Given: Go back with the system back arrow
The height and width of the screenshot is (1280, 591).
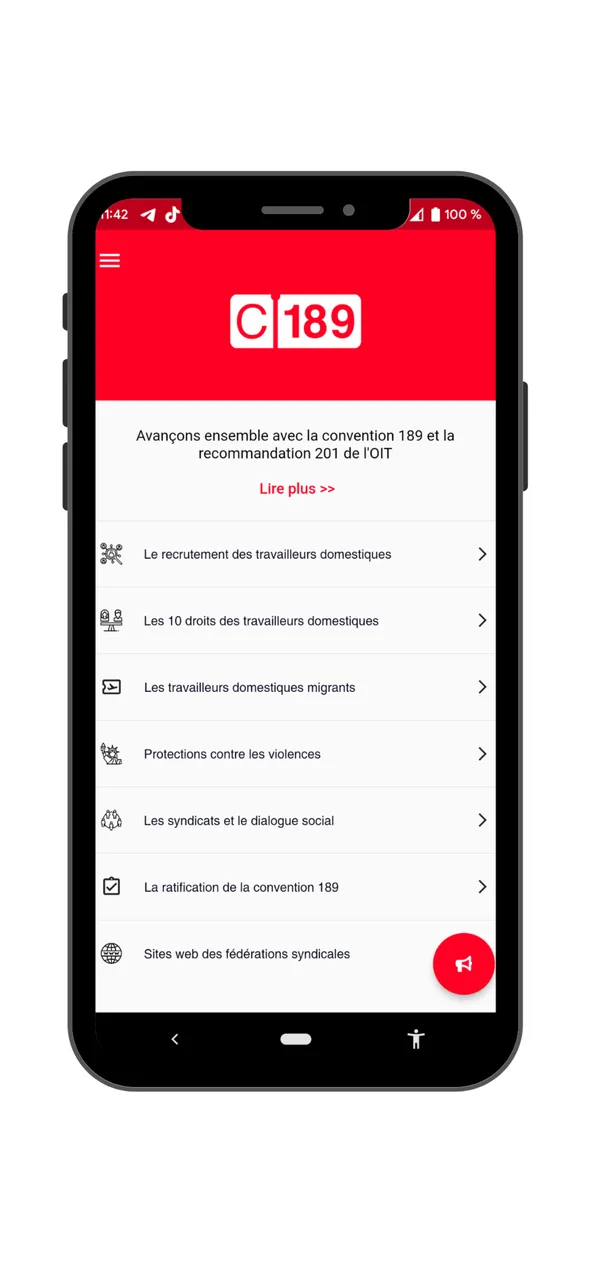Looking at the screenshot, I should (x=175, y=1039).
